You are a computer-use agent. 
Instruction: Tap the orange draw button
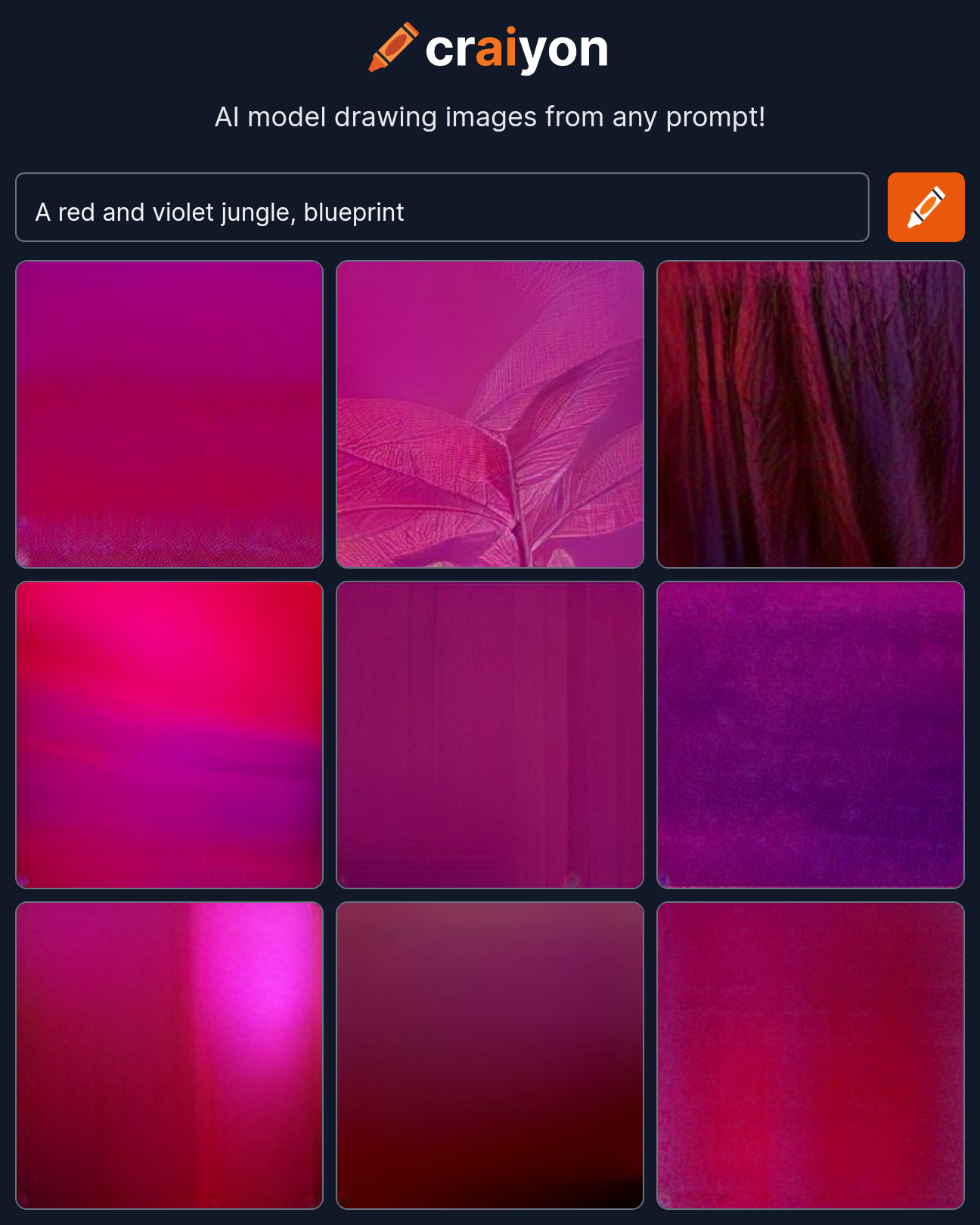click(925, 208)
